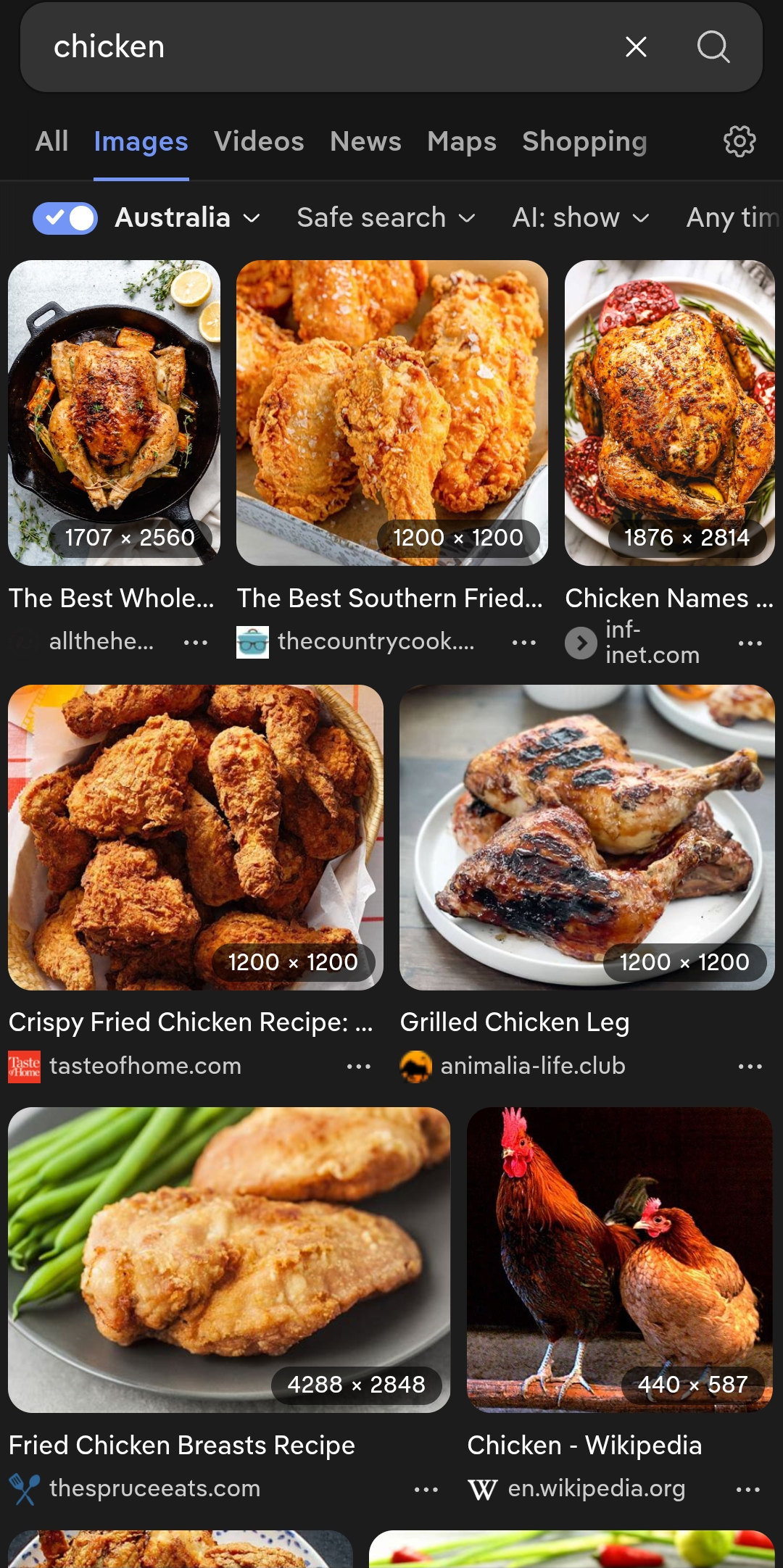
Task: Expand the AI: show dropdown
Action: coord(581,218)
